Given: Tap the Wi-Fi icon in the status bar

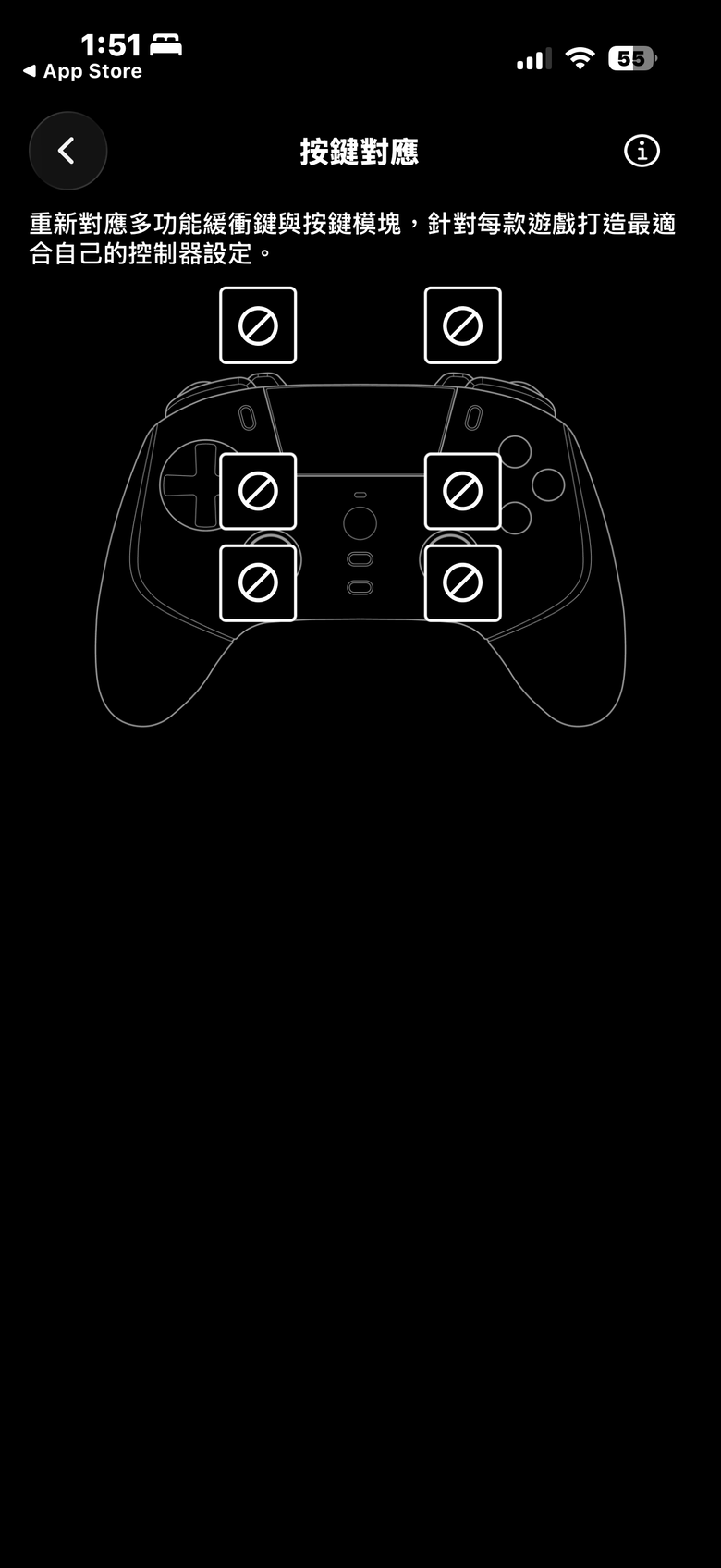Looking at the screenshot, I should [x=580, y=57].
